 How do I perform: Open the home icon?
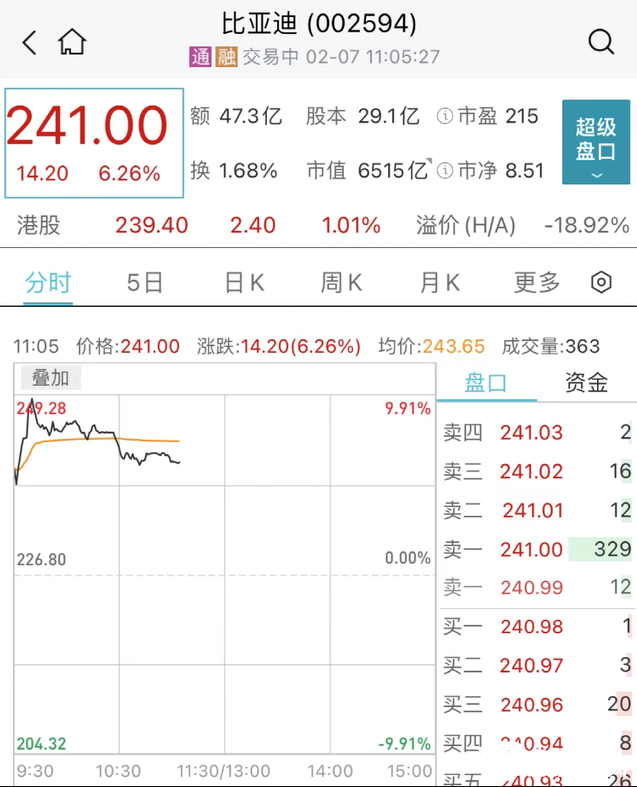[72, 42]
